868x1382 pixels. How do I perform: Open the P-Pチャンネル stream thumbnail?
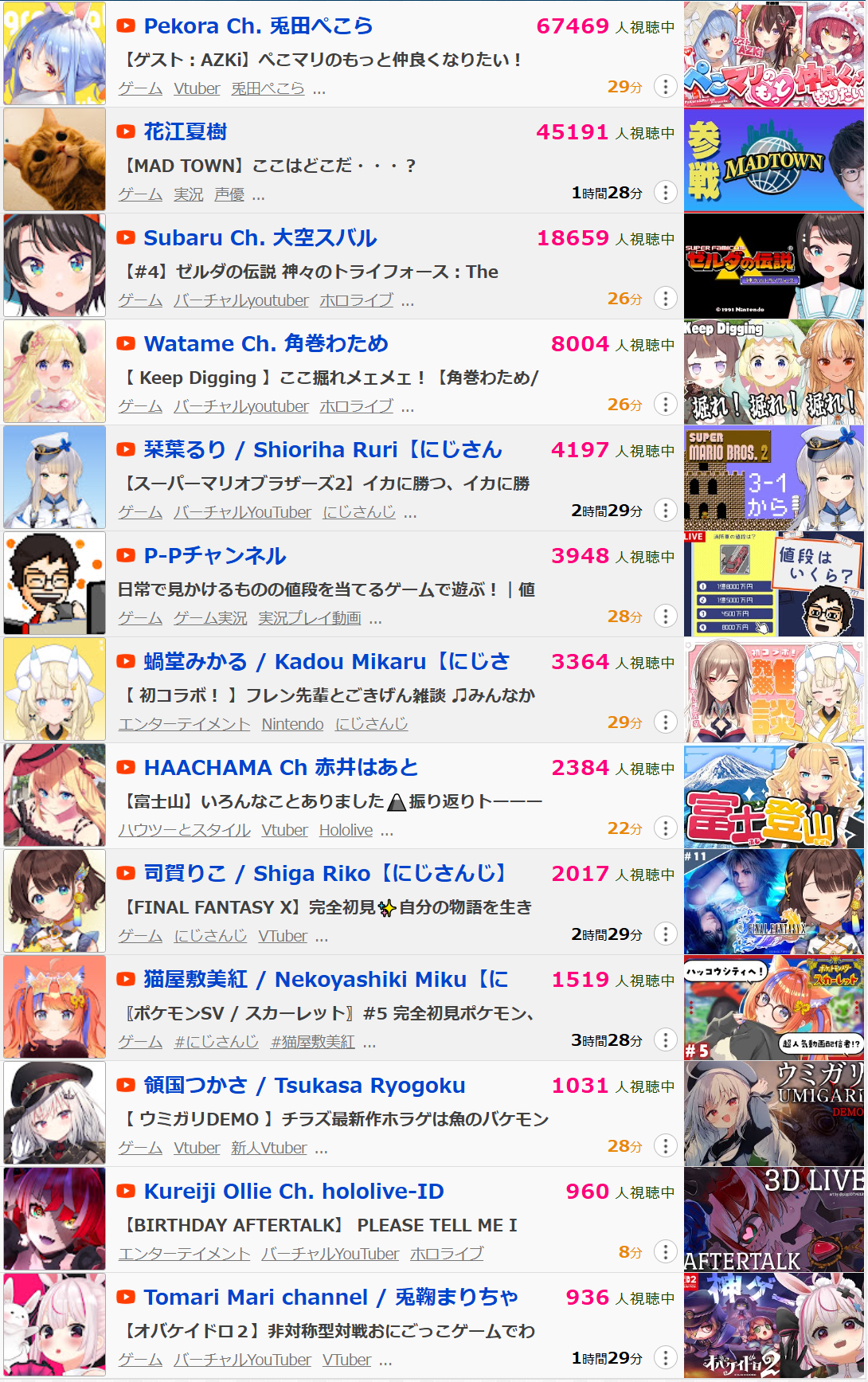[773, 584]
